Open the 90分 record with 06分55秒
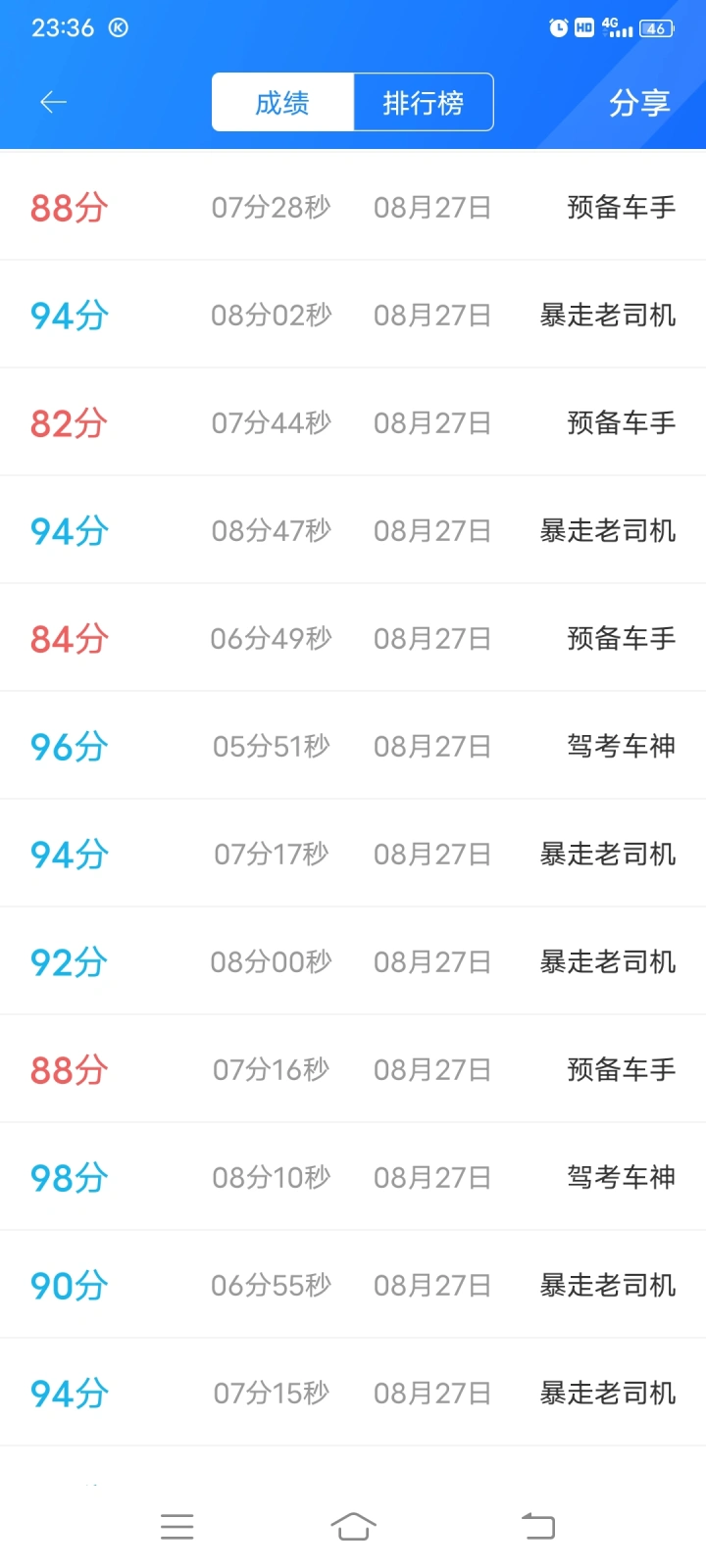The width and height of the screenshot is (706, 1568). 353,1285
